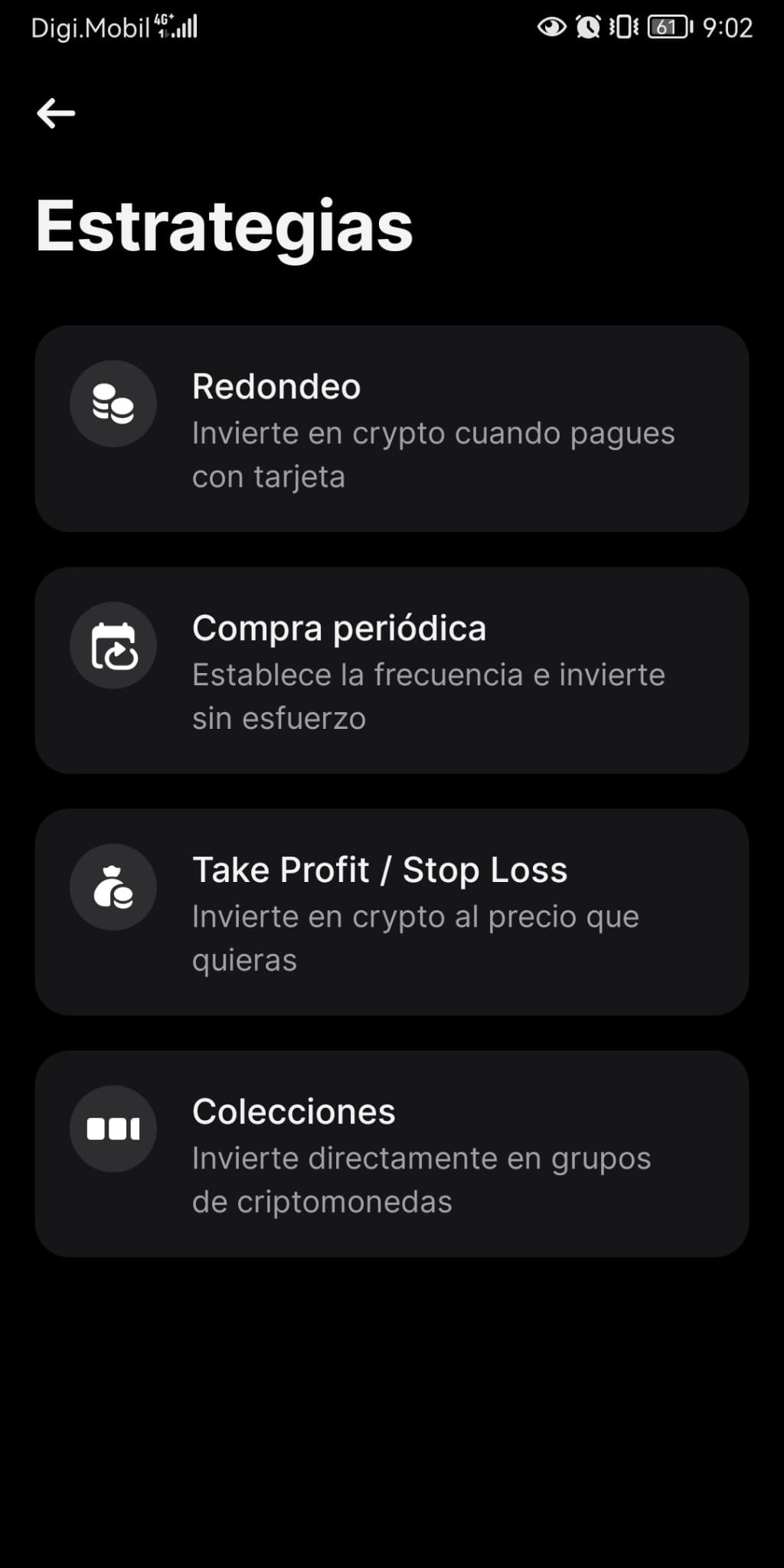The image size is (784, 1568).
Task: Tap the Redondeo coins icon
Action: (x=113, y=403)
